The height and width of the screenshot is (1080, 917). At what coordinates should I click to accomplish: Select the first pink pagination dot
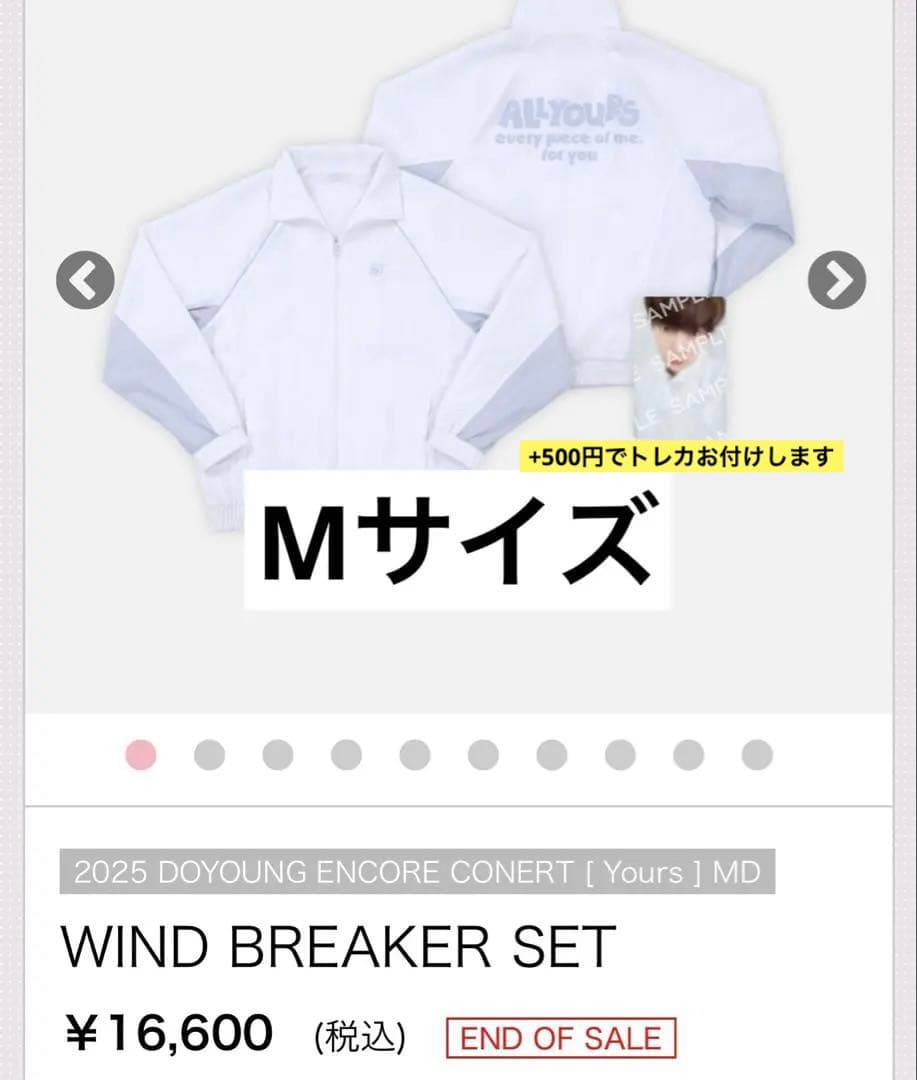pos(141,753)
